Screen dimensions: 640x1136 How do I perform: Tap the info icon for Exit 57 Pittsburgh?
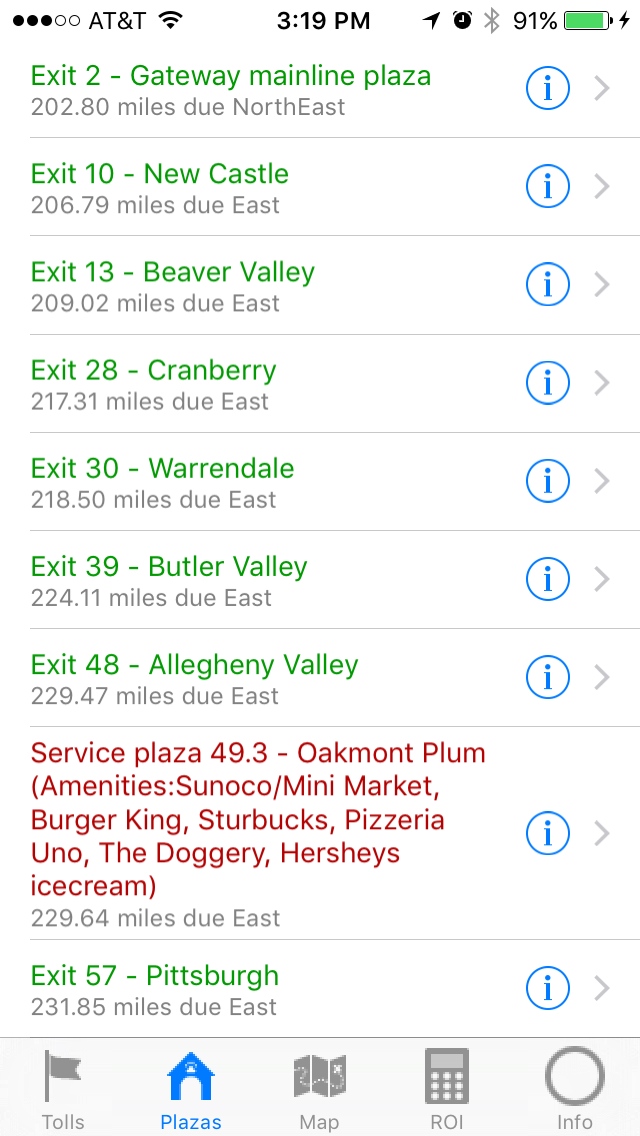point(547,988)
